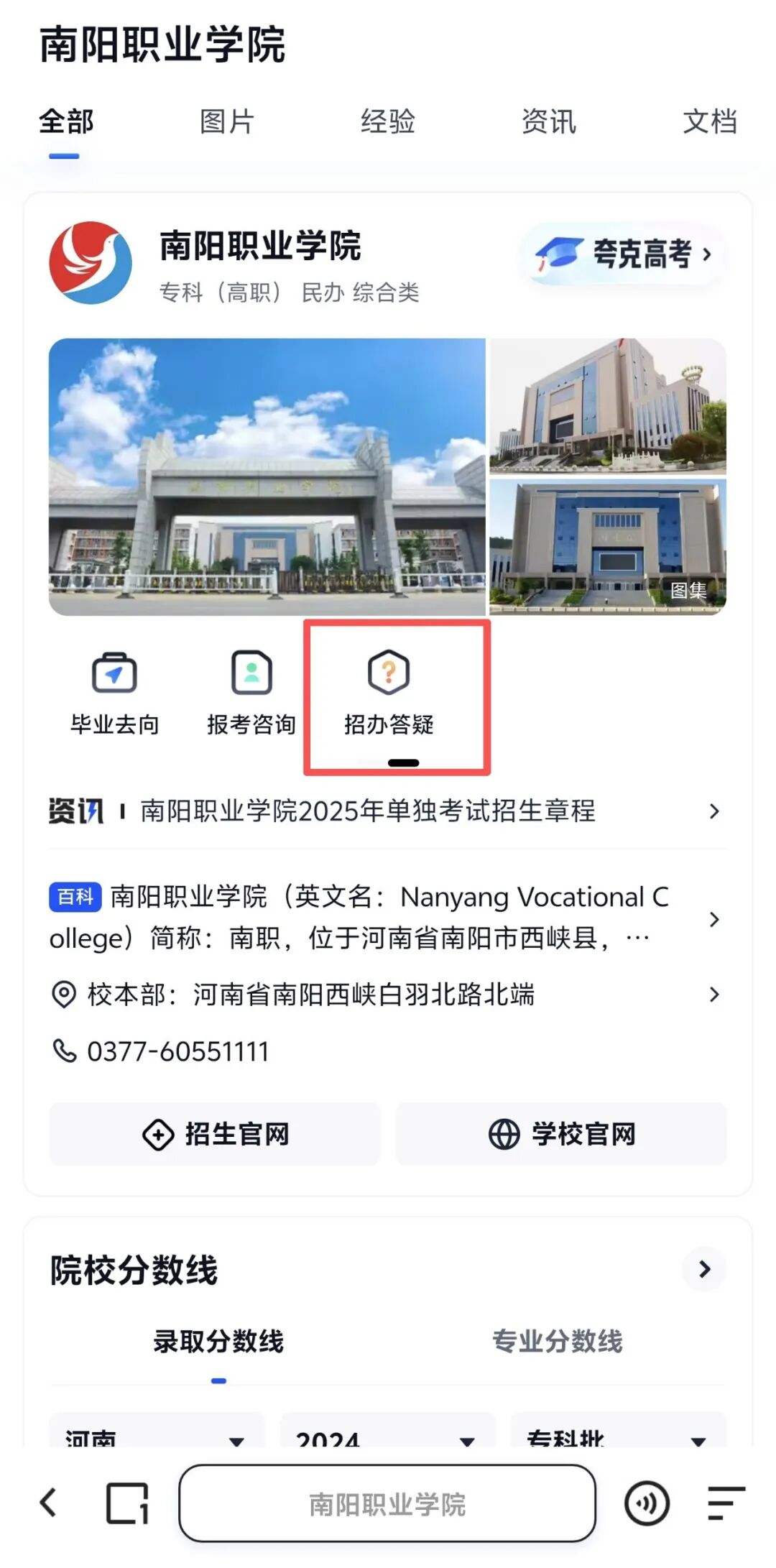Switch to the 图片 tab
Image resolution: width=776 pixels, height=1568 pixels.
point(227,121)
